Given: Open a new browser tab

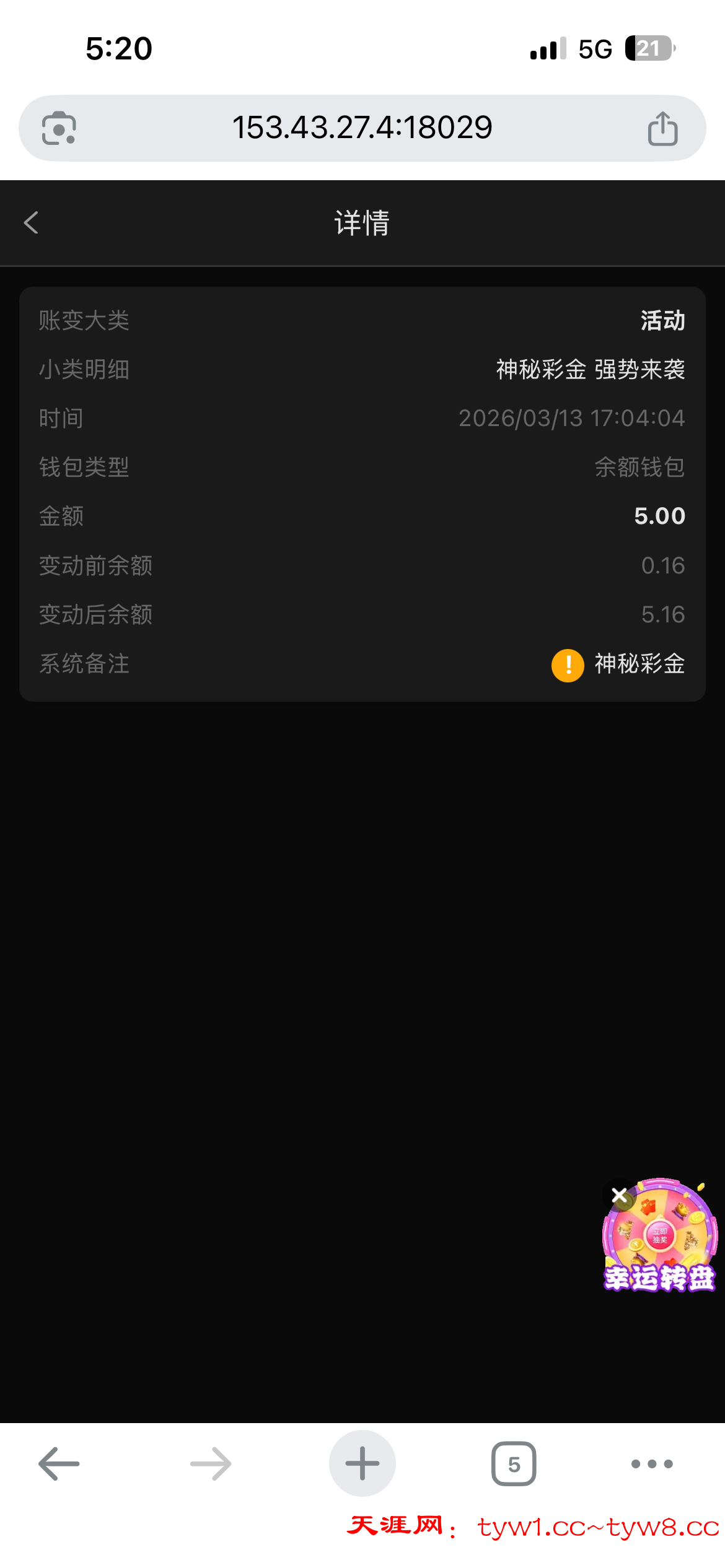Looking at the screenshot, I should tap(362, 1464).
